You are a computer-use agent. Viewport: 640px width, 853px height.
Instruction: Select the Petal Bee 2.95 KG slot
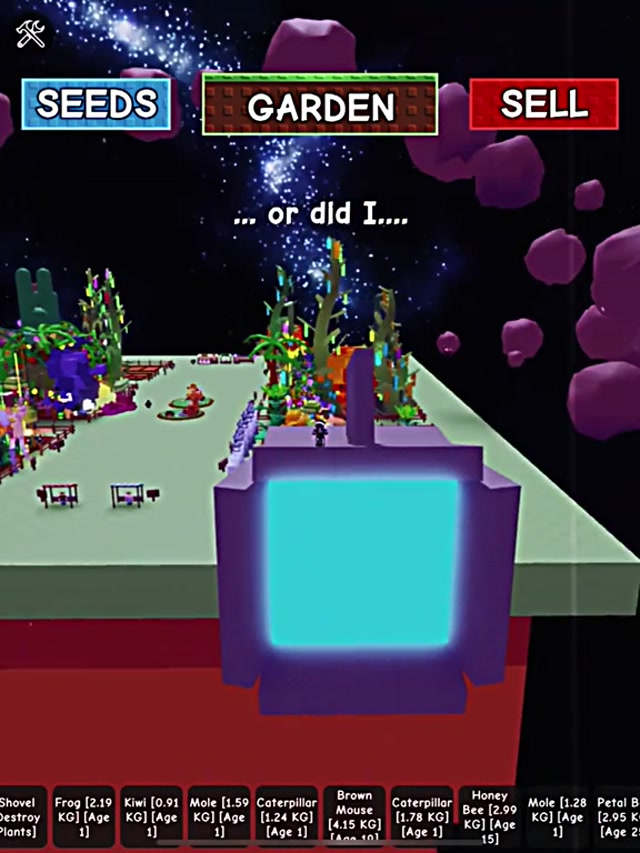[x=617, y=817]
